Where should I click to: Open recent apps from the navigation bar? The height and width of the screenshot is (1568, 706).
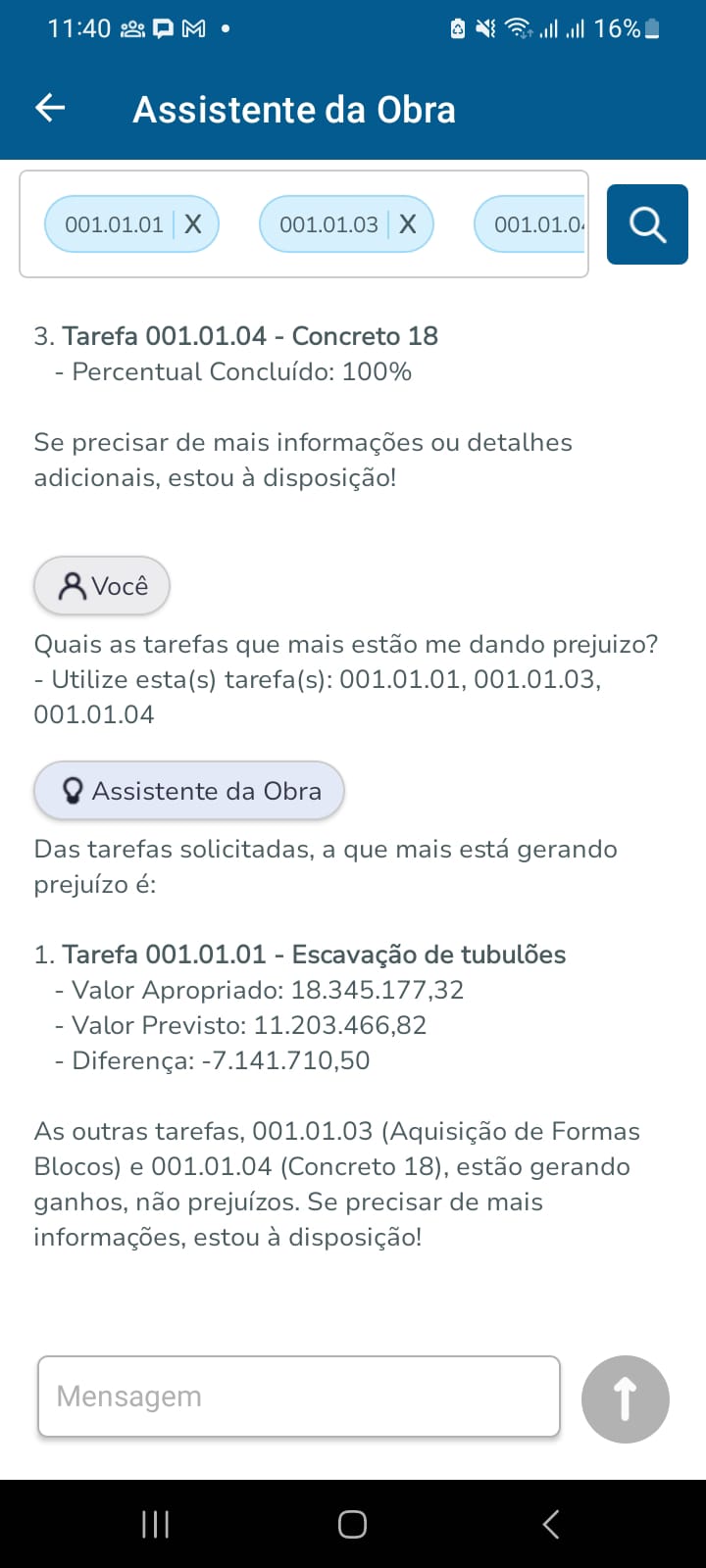[x=156, y=1524]
